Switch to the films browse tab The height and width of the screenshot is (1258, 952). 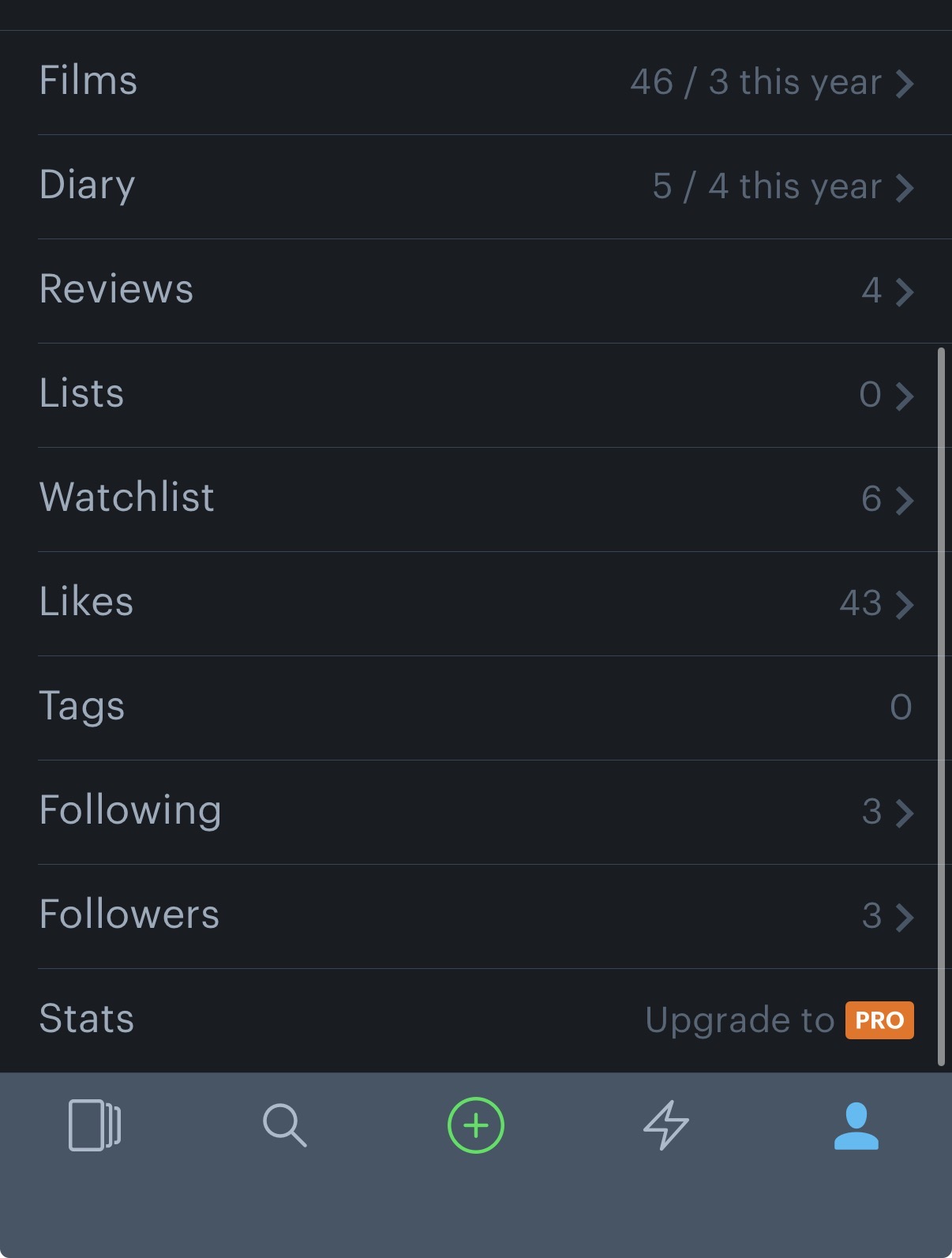pyautogui.click(x=95, y=1125)
